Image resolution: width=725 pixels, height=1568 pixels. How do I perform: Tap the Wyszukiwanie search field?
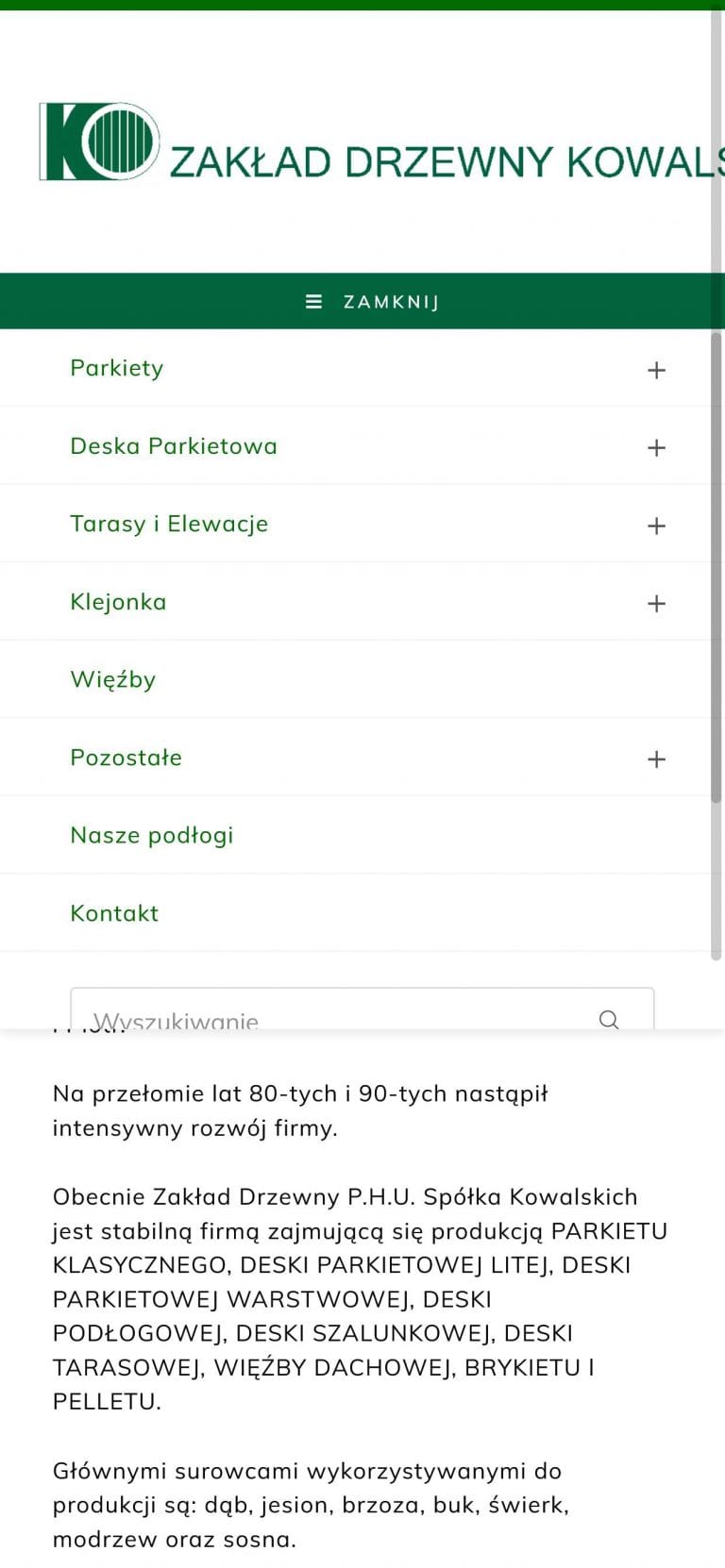330,1015
